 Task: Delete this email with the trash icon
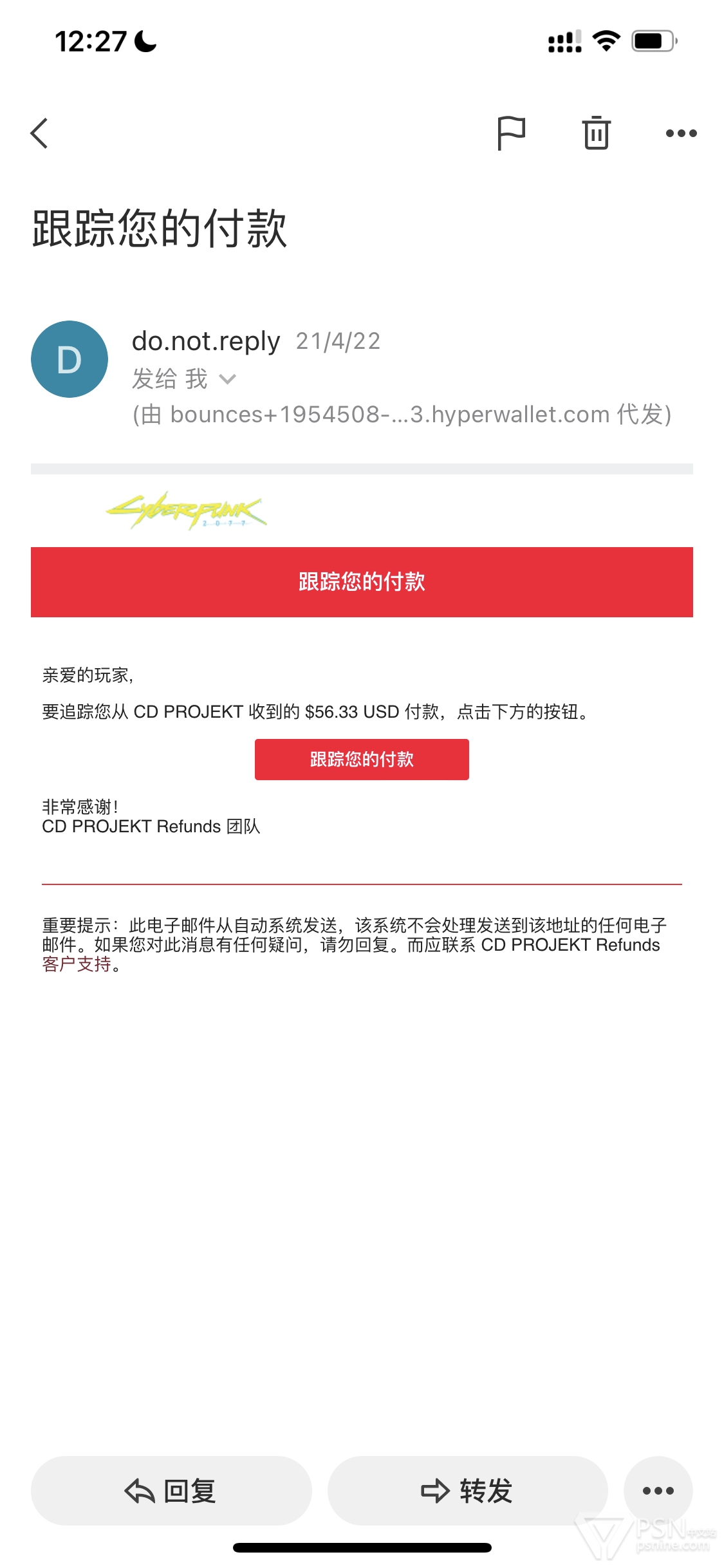pos(597,133)
